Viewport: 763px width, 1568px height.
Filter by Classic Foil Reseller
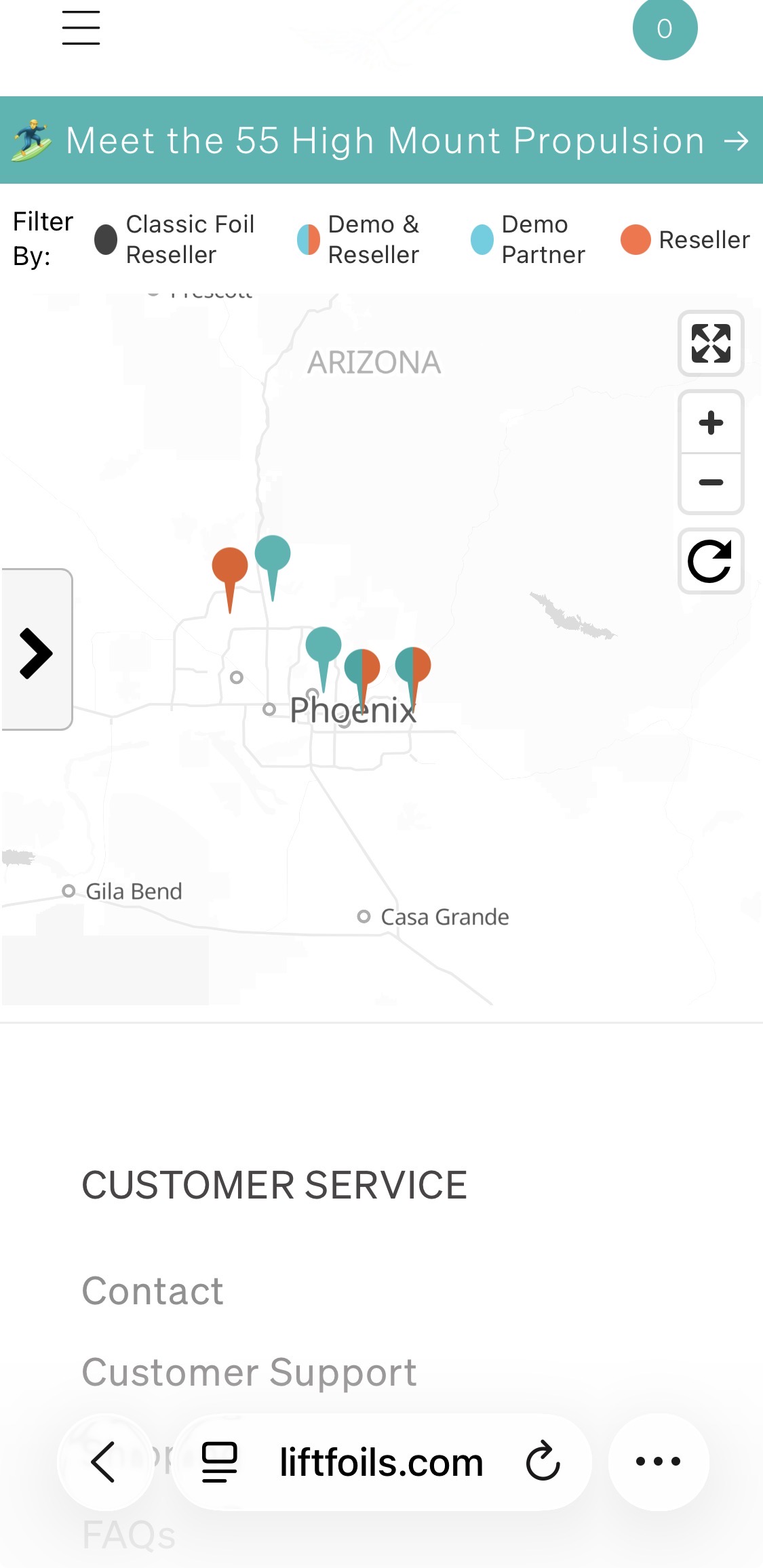pyautogui.click(x=175, y=239)
